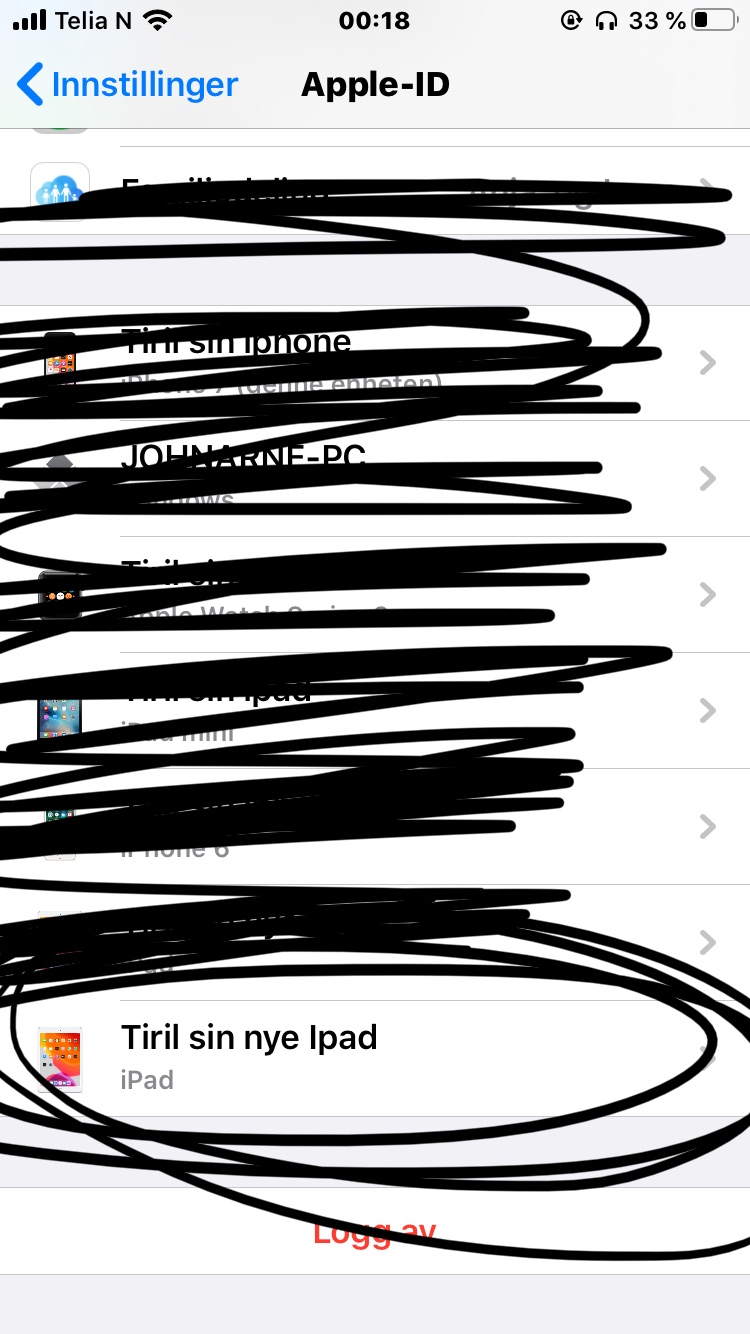
Task: Go back to Innstillinger
Action: tap(128, 85)
